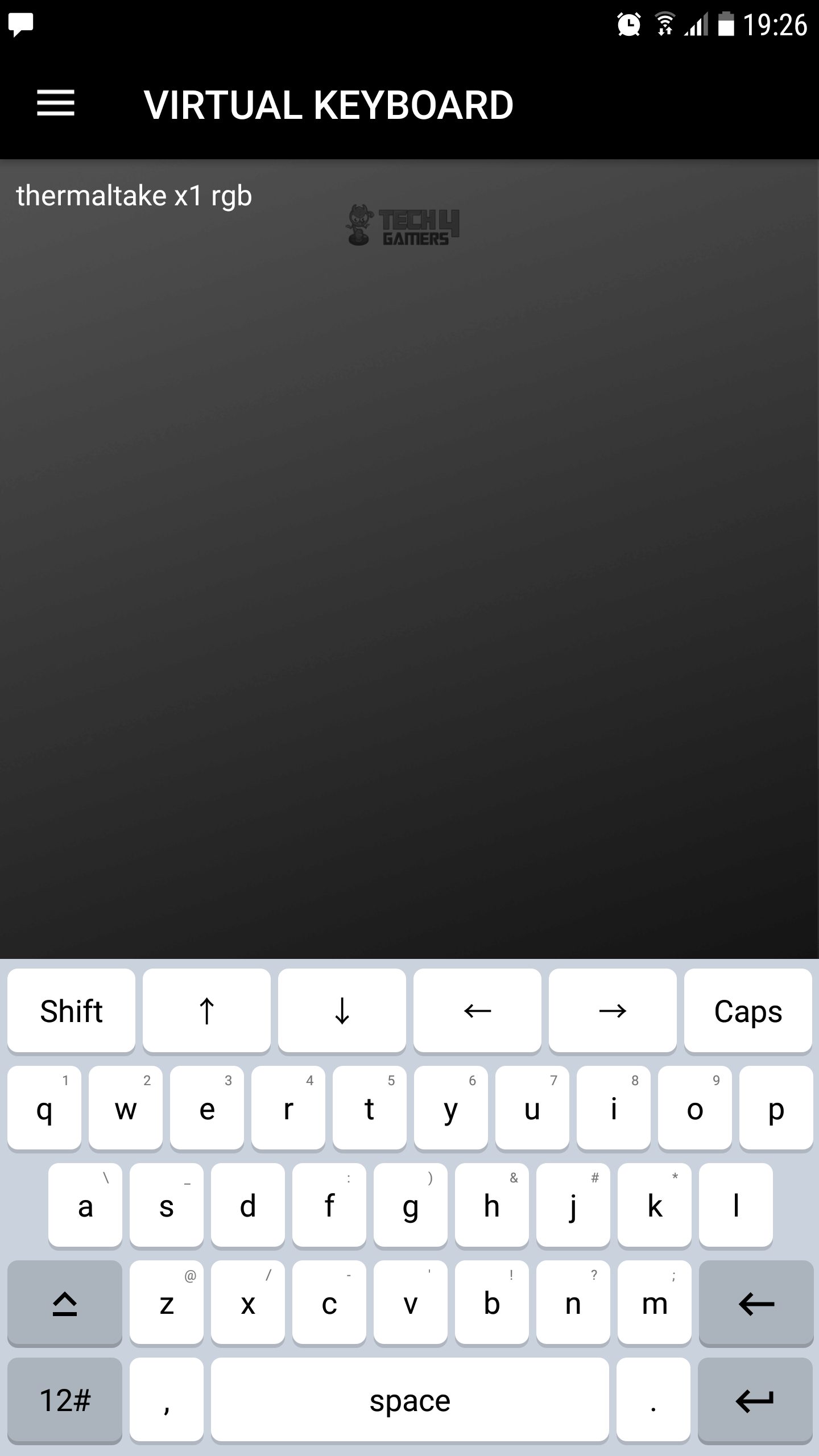Tap the space bar

pyautogui.click(x=410, y=1401)
